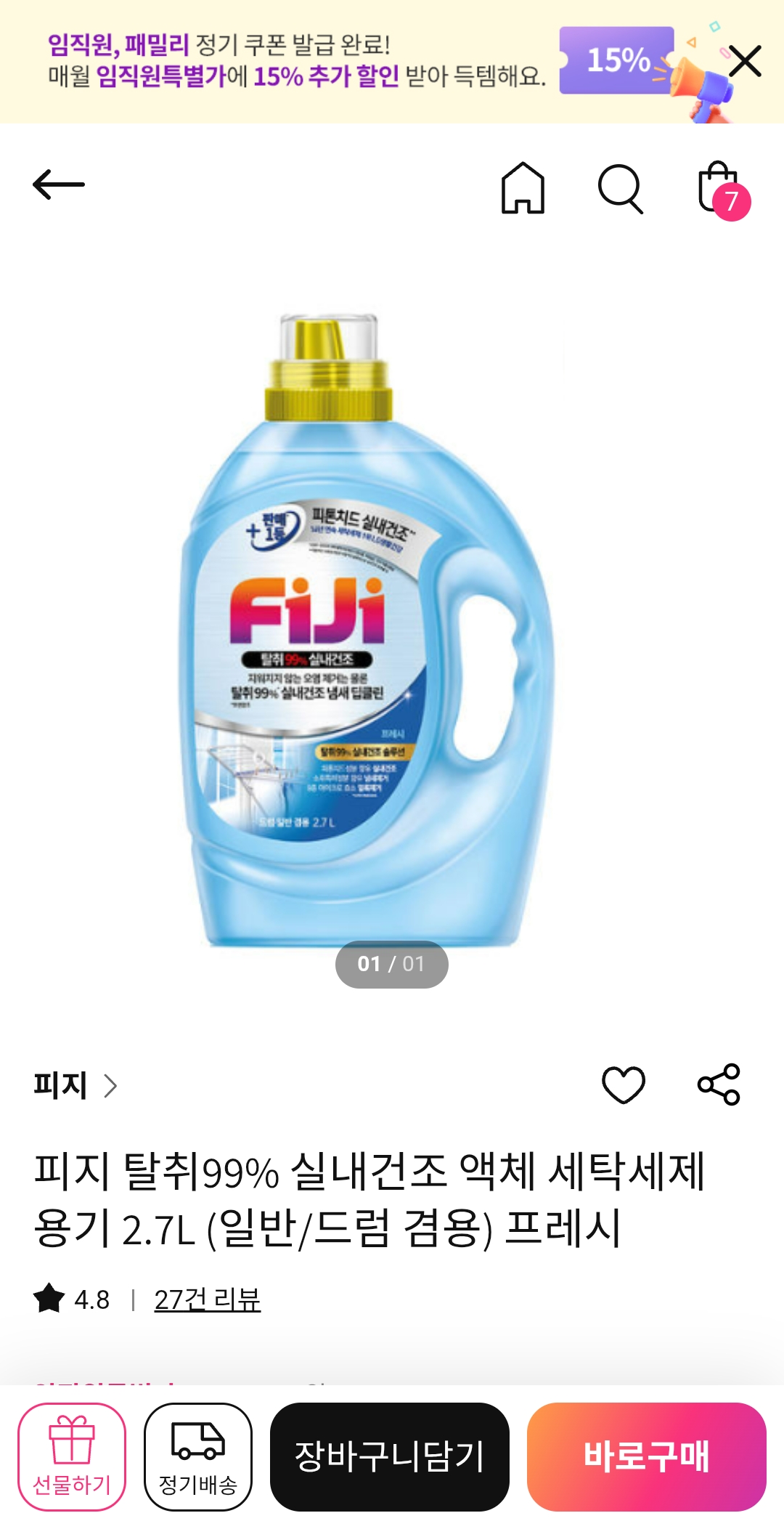The image size is (784, 1529).
Task: Share this product
Action: pos(719,1084)
